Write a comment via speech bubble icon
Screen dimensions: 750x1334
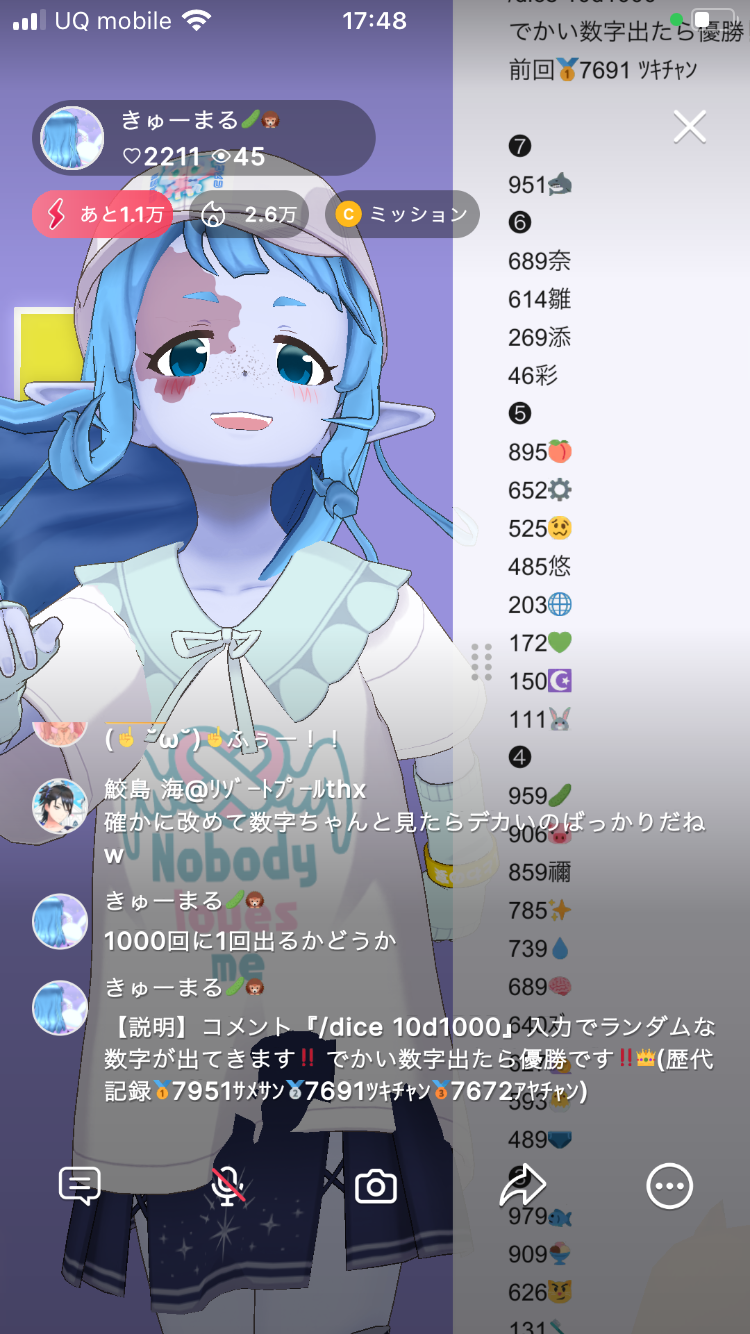pos(80,1187)
